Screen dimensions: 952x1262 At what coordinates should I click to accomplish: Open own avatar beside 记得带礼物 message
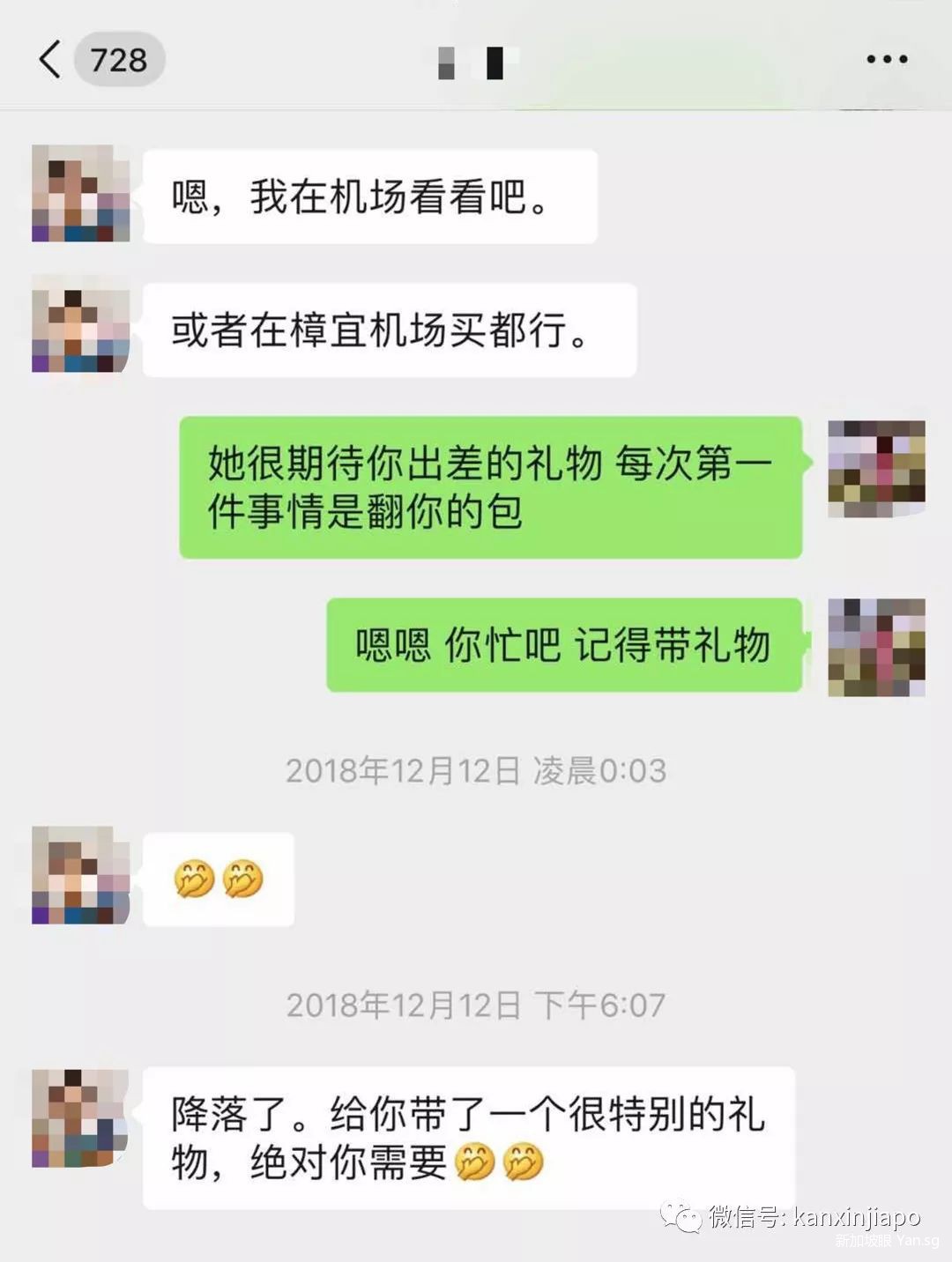pyautogui.click(x=876, y=647)
